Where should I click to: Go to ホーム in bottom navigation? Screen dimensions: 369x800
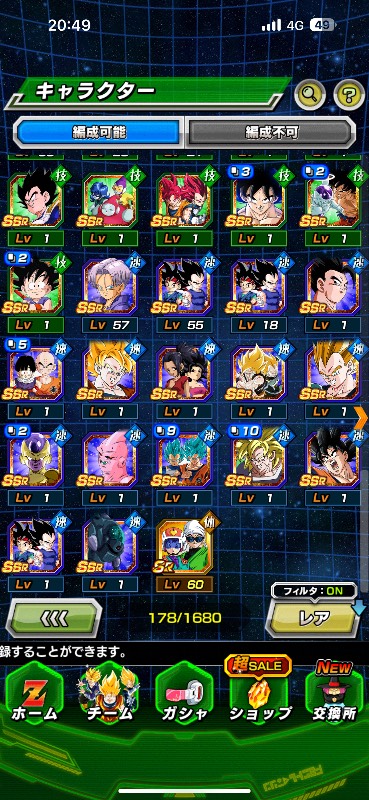click(35, 694)
